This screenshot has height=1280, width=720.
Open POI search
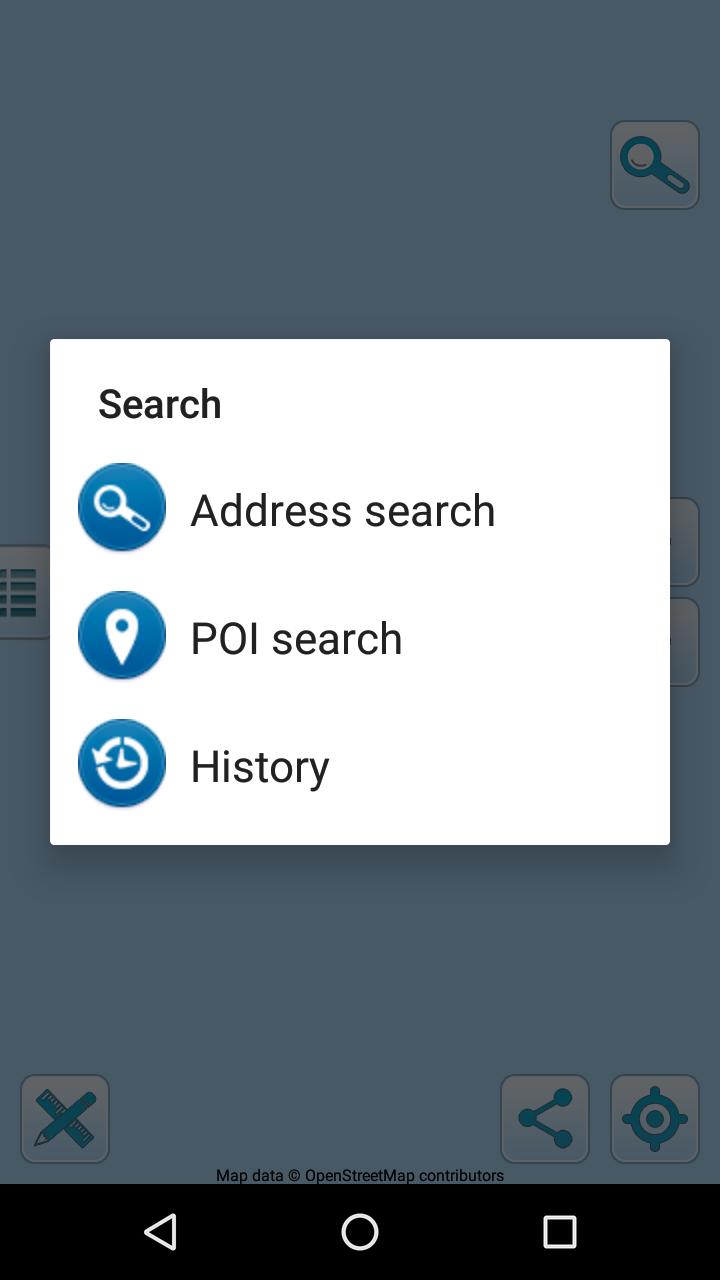[360, 636]
